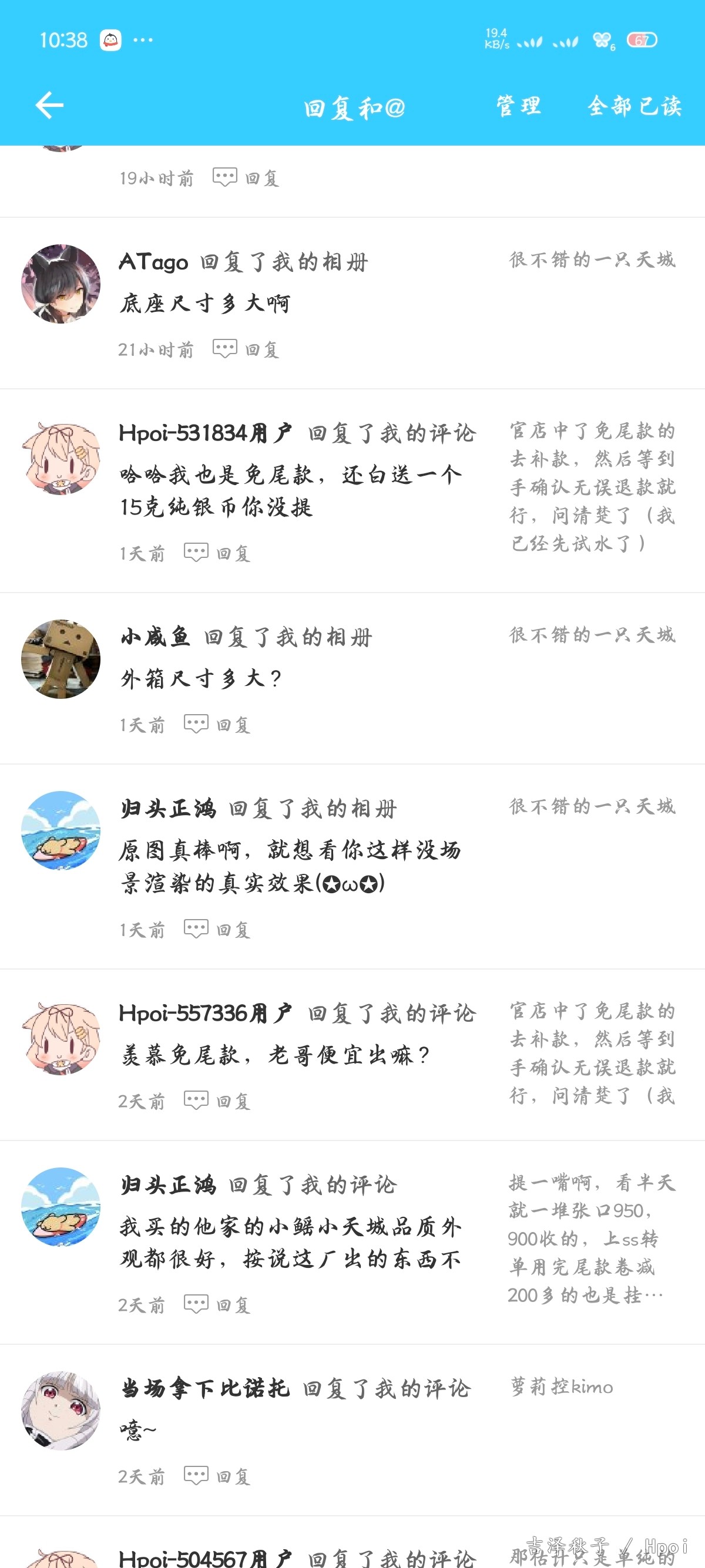View quoted comment 萝莉控kimo

[561, 1387]
